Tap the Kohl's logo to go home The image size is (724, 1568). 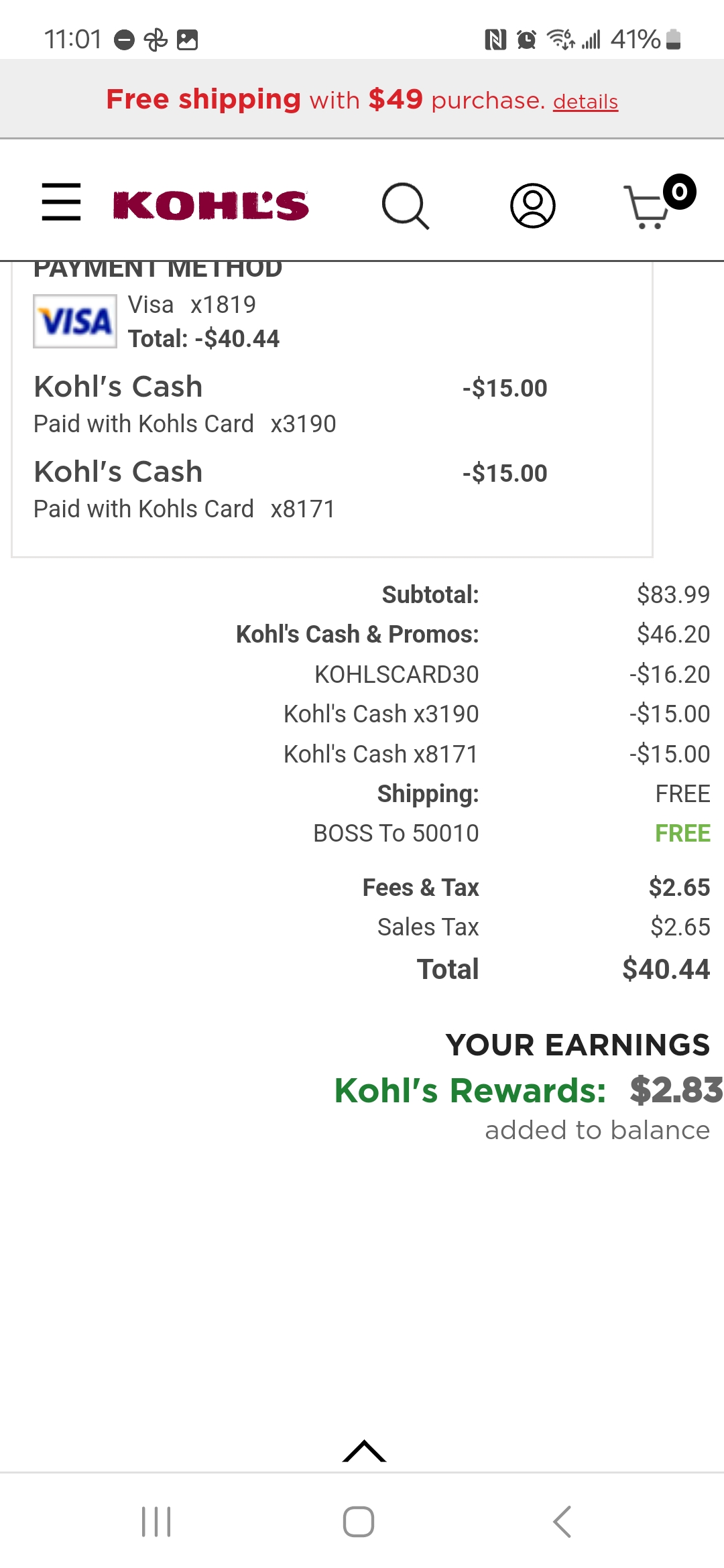[x=211, y=205]
